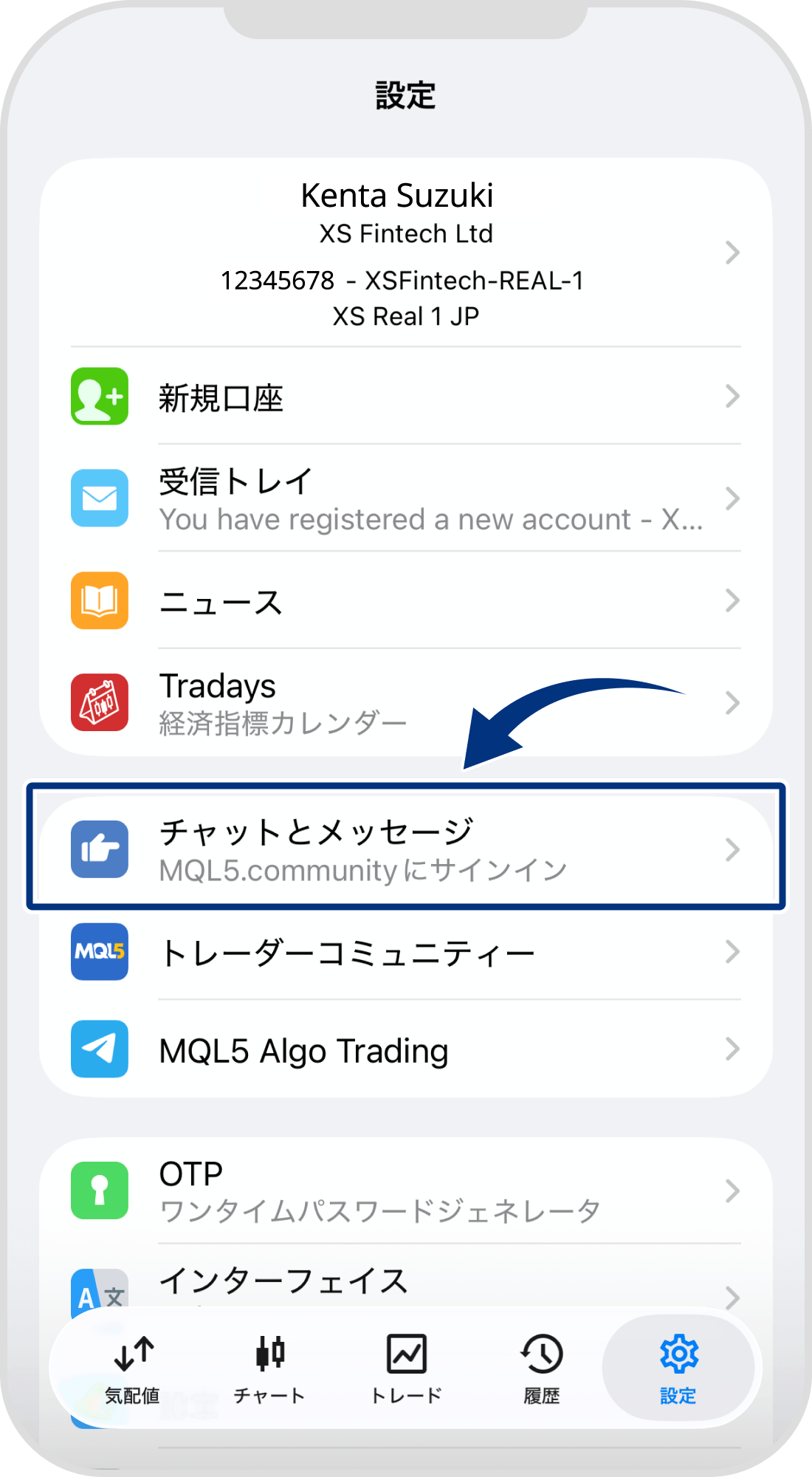Open トレーダーコミュニティー
The width and height of the screenshot is (812, 1477).
tap(405, 953)
